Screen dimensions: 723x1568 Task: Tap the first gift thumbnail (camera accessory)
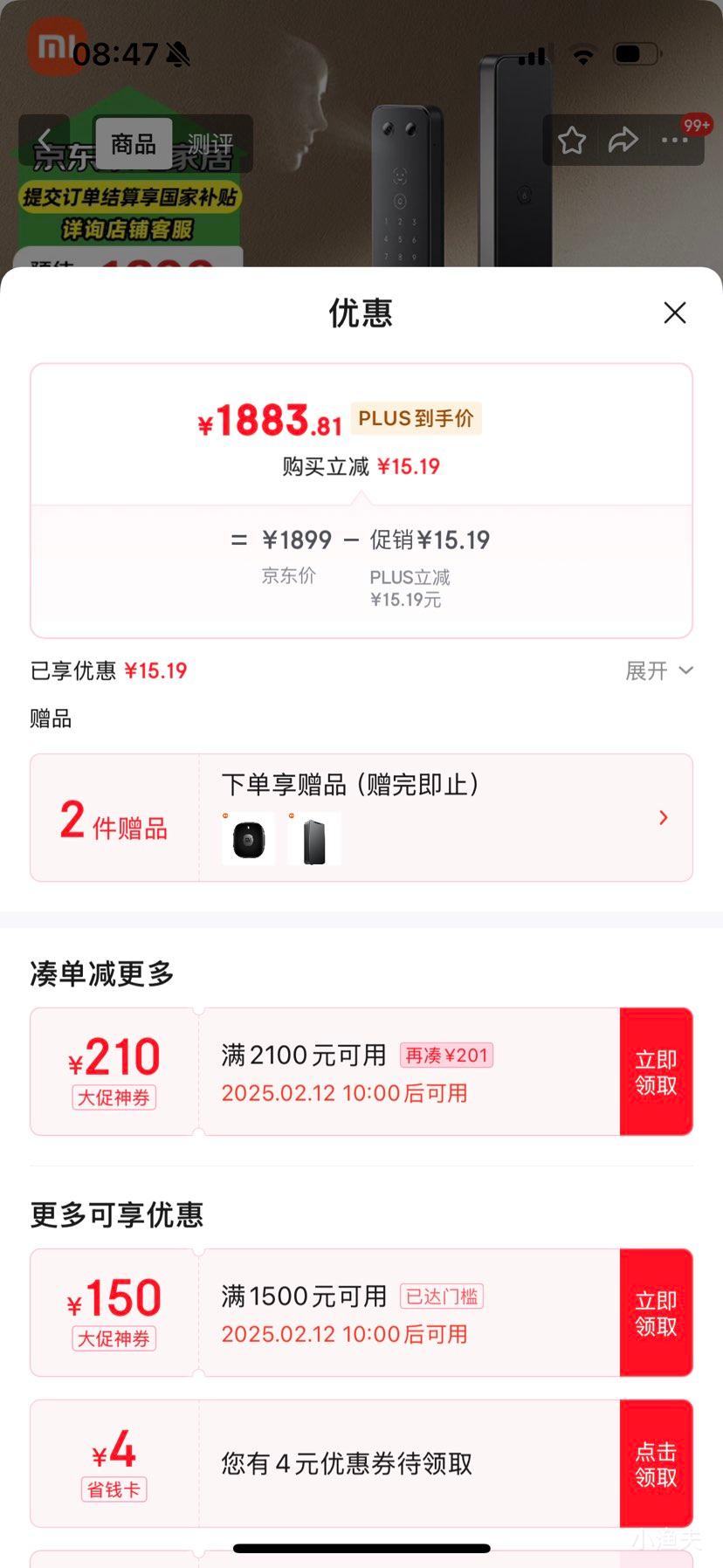(x=247, y=839)
